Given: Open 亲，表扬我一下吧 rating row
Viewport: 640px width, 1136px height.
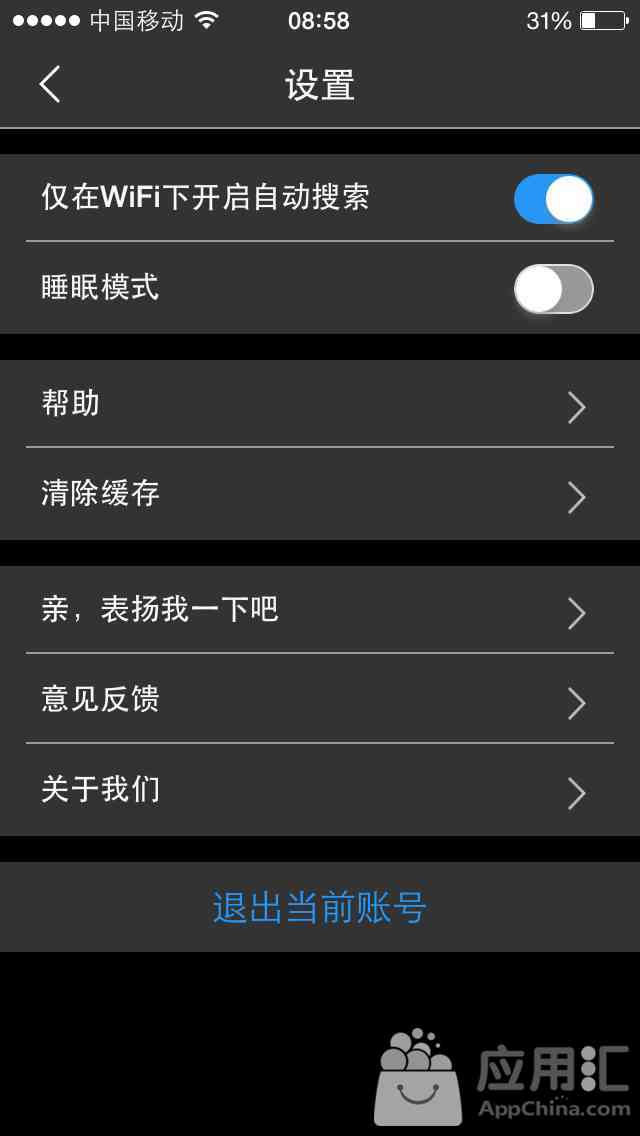Looking at the screenshot, I should coord(320,609).
